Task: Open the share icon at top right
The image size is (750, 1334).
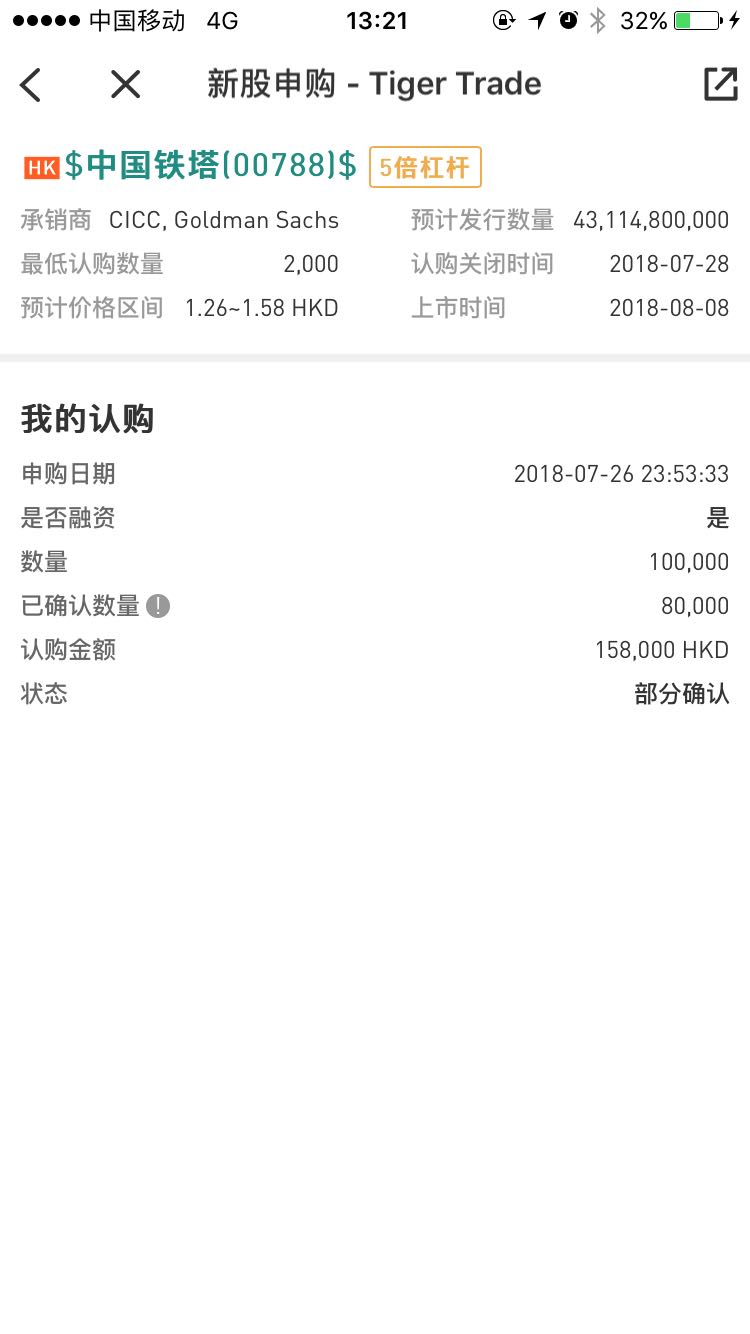Action: coord(720,84)
